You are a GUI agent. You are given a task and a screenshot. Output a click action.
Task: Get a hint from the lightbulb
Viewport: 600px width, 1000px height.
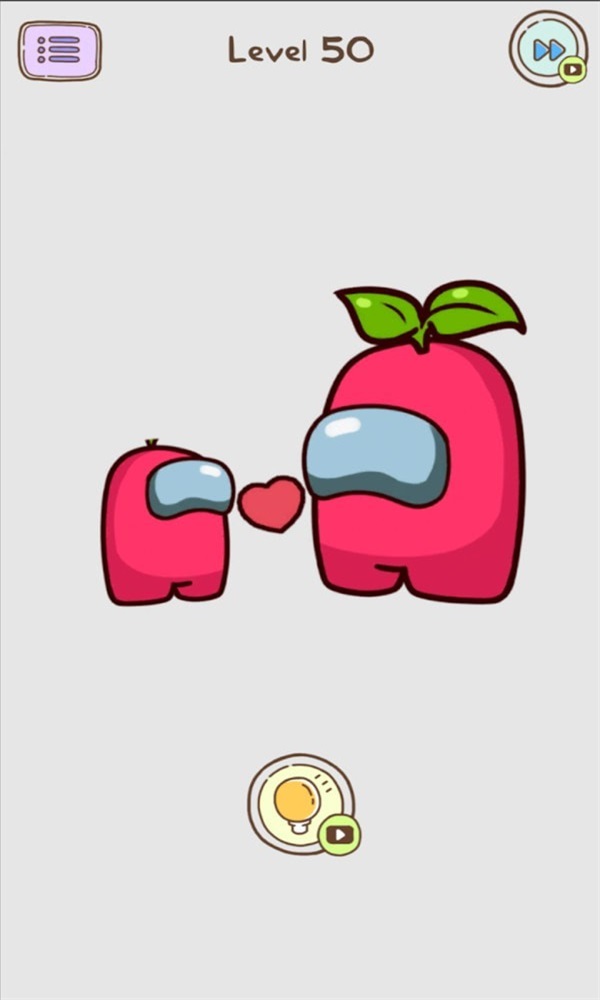299,803
